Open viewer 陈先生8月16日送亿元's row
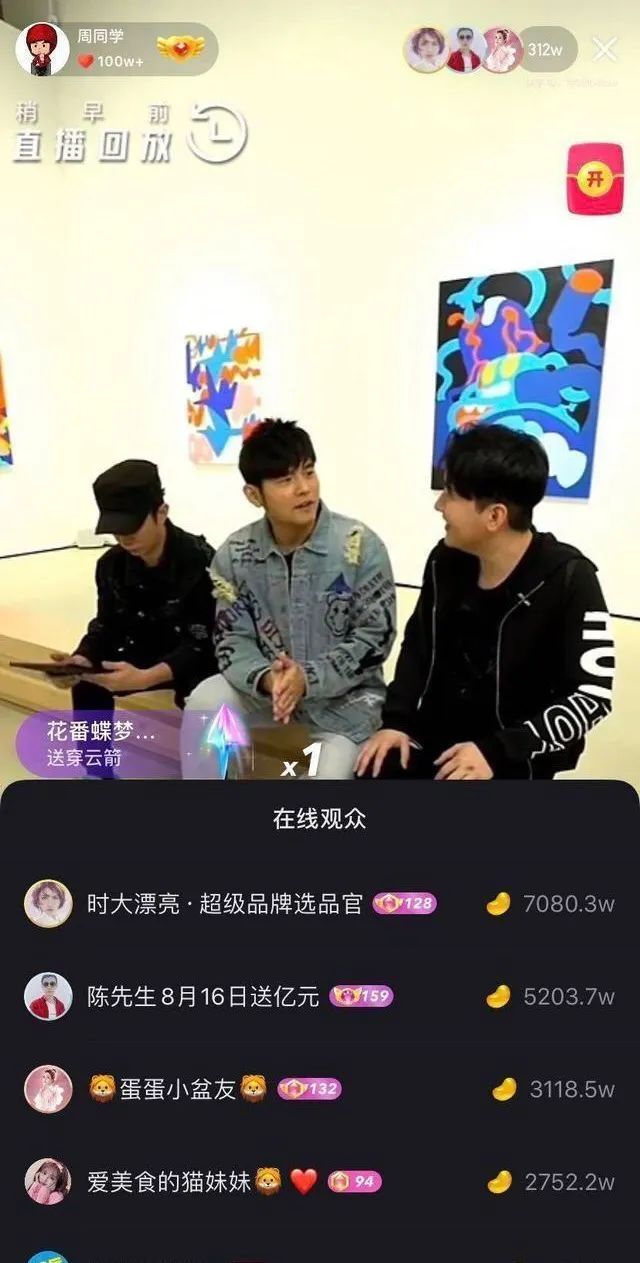This screenshot has width=640, height=1263. tap(319, 996)
